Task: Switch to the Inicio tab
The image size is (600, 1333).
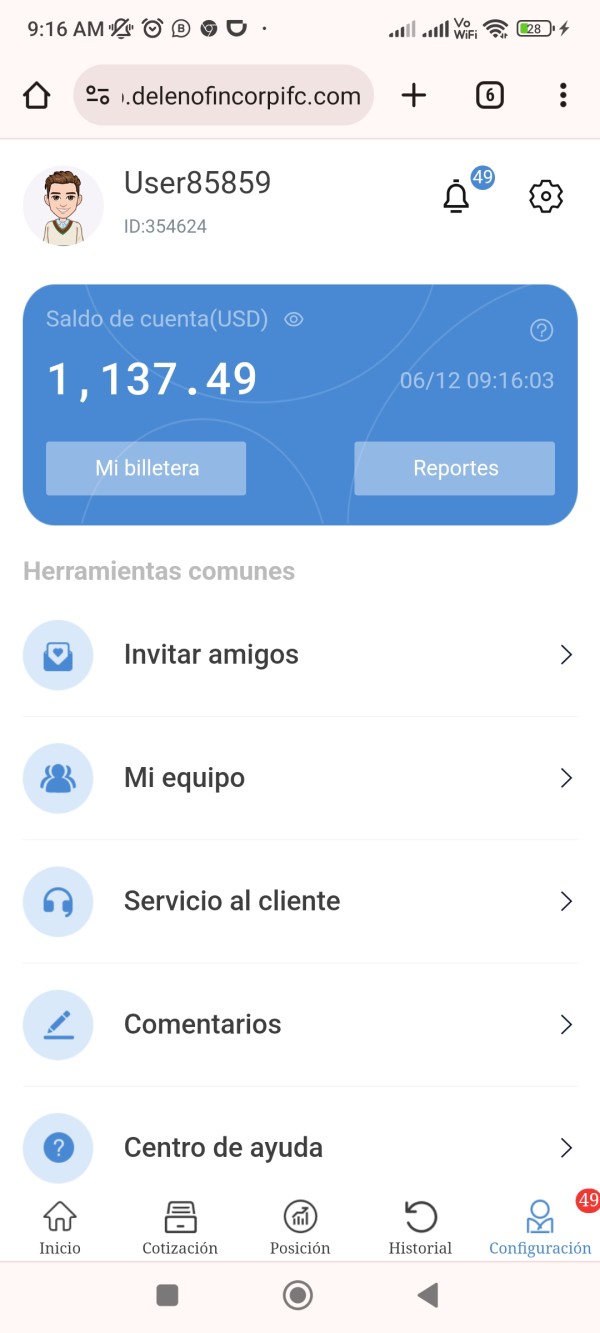Action: [60, 1228]
